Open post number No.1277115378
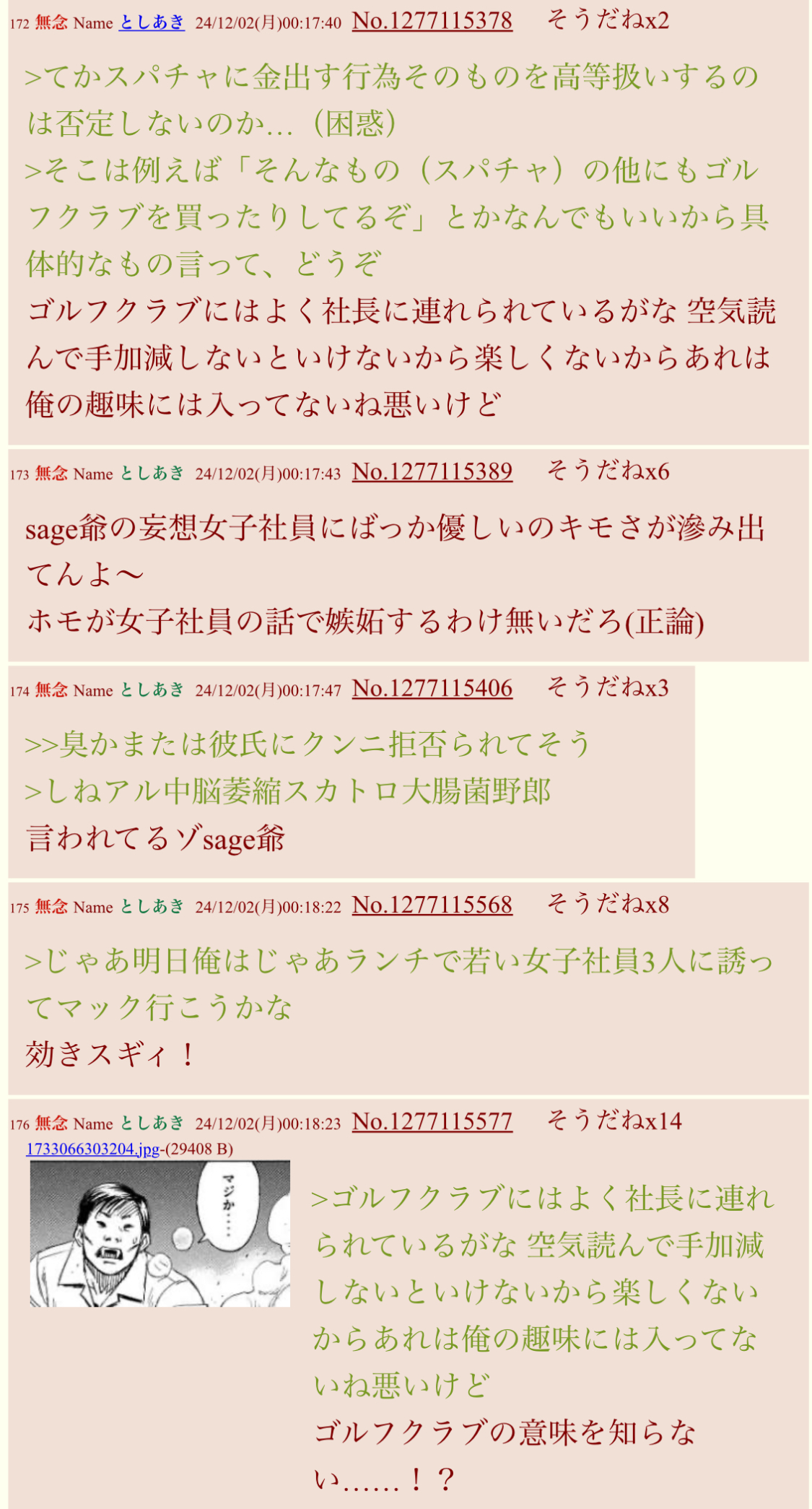The image size is (812, 1509). [x=432, y=21]
